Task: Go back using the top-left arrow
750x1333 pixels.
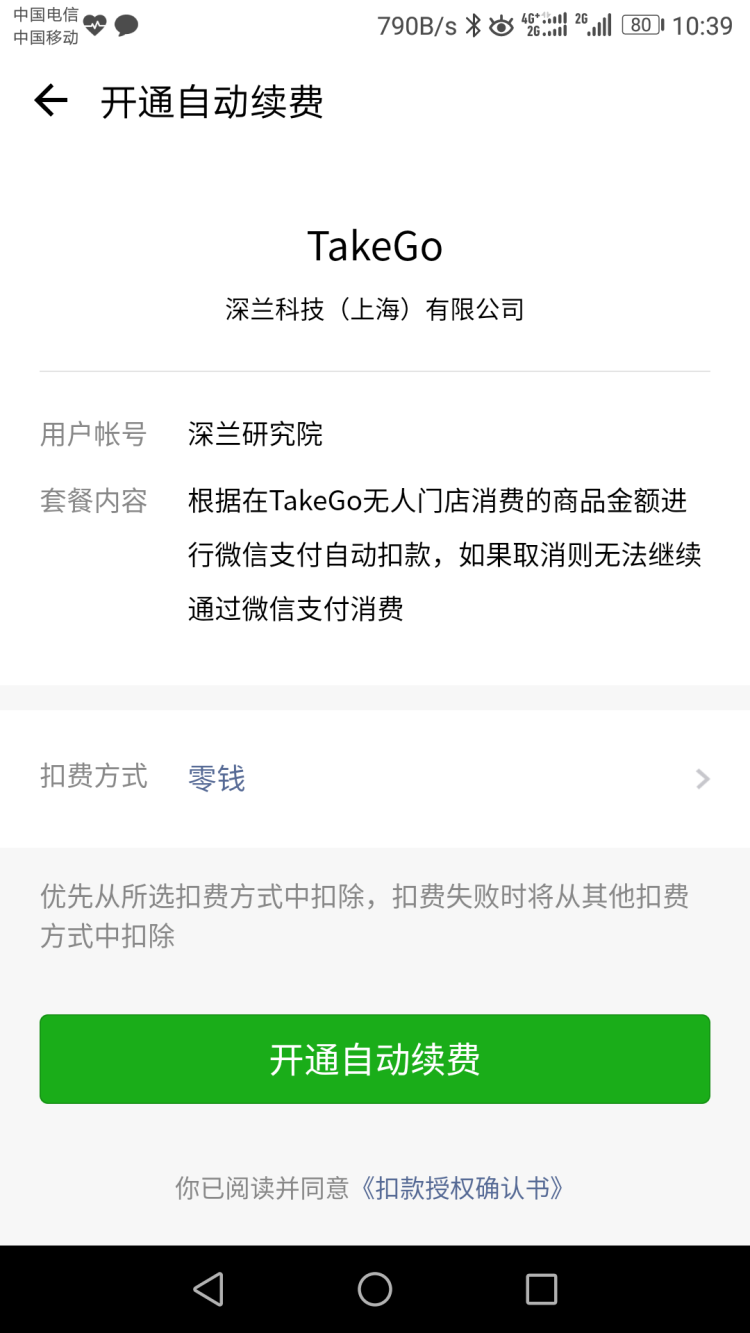Action: pos(50,101)
